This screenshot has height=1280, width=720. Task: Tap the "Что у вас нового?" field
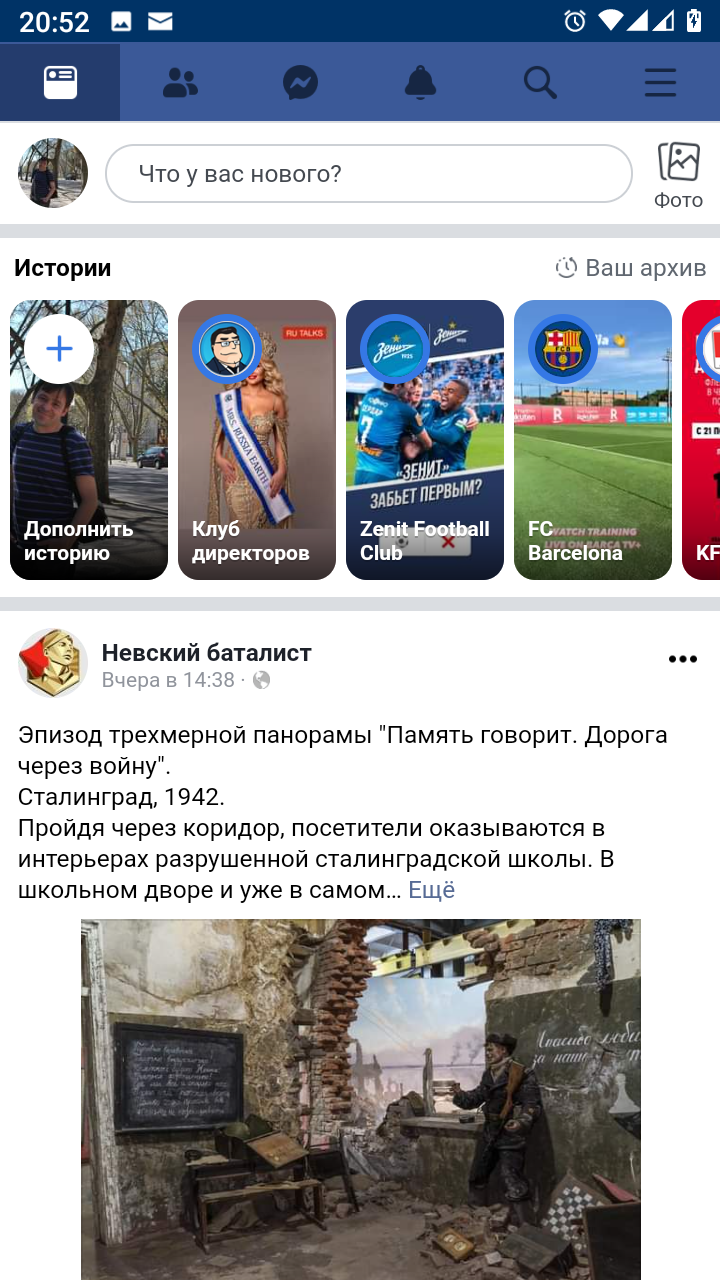pos(368,174)
